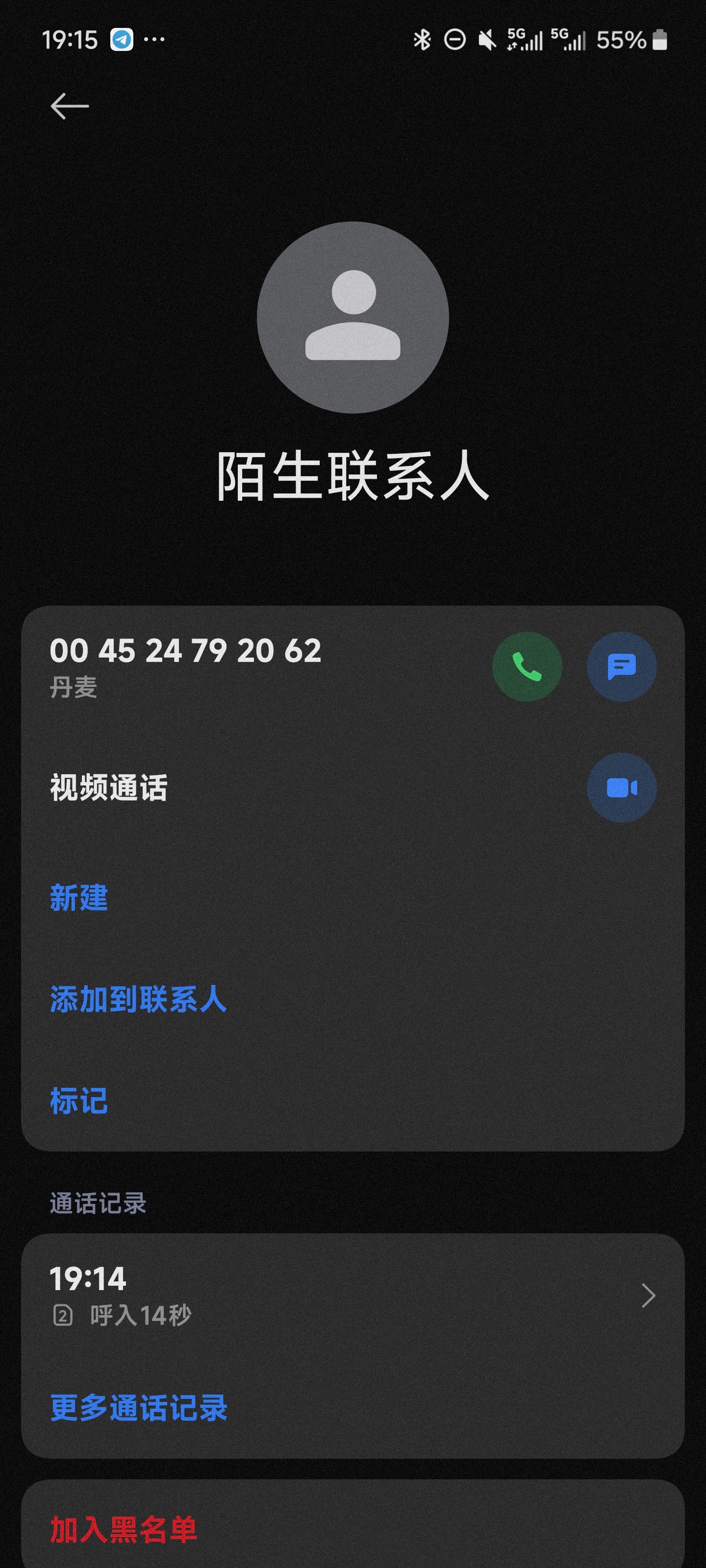View 更多通话记录 for more call logs

click(138, 1408)
